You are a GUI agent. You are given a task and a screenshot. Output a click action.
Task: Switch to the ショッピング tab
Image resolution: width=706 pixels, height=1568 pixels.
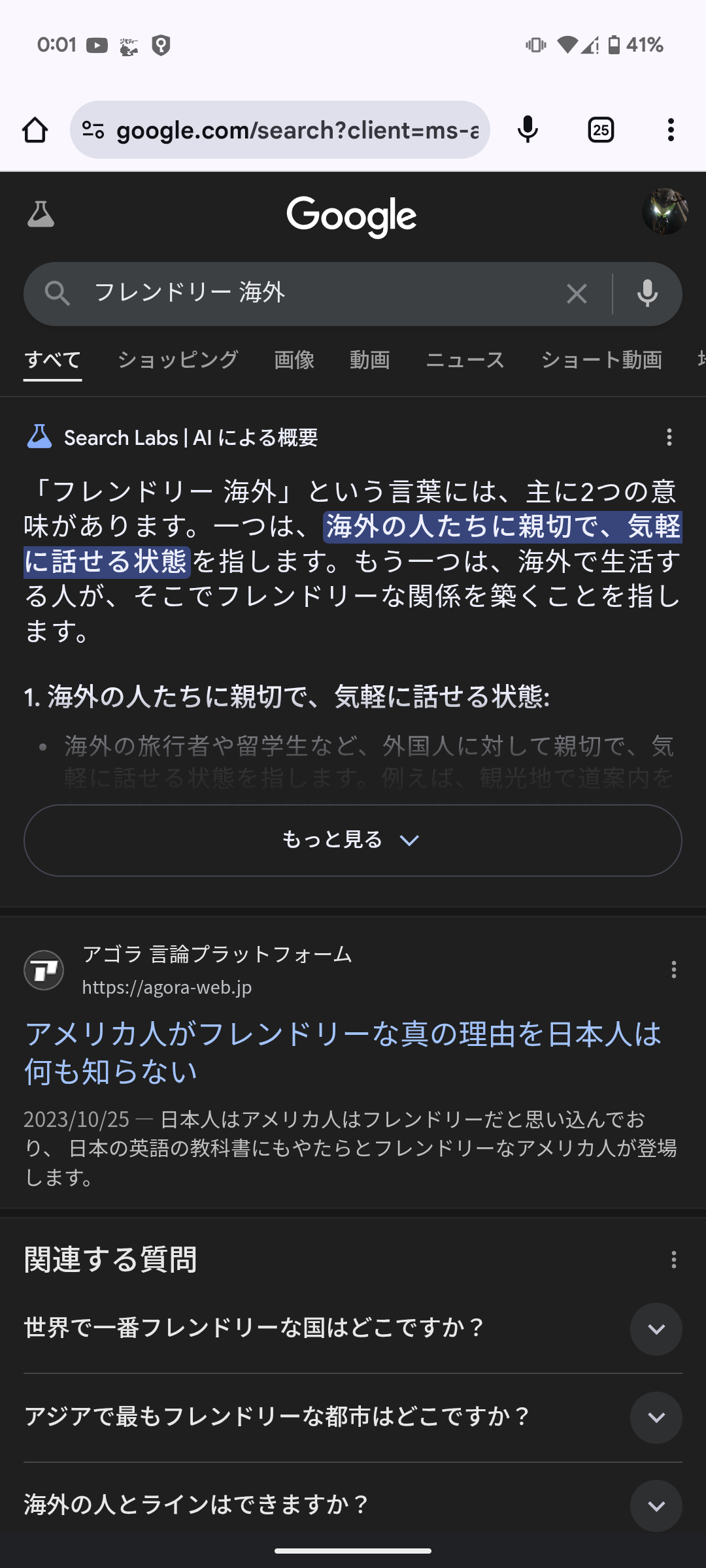pos(178,360)
